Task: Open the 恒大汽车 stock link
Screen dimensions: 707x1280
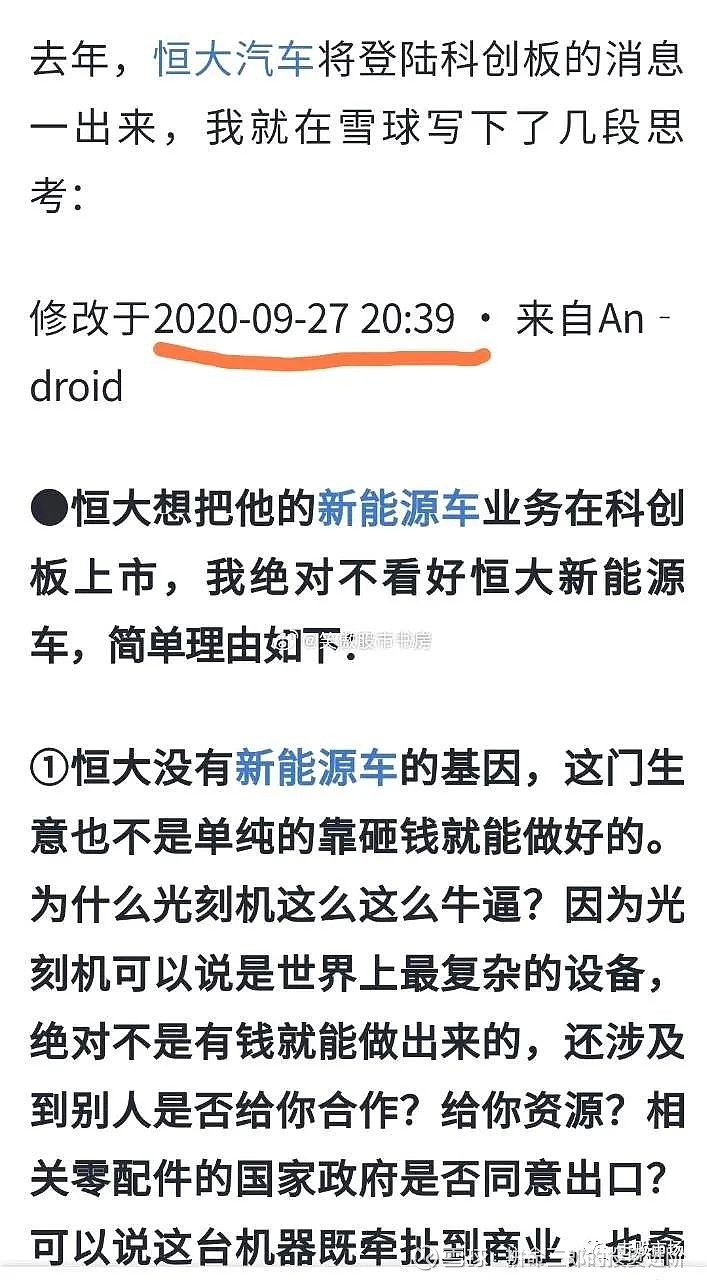Action: point(234,60)
